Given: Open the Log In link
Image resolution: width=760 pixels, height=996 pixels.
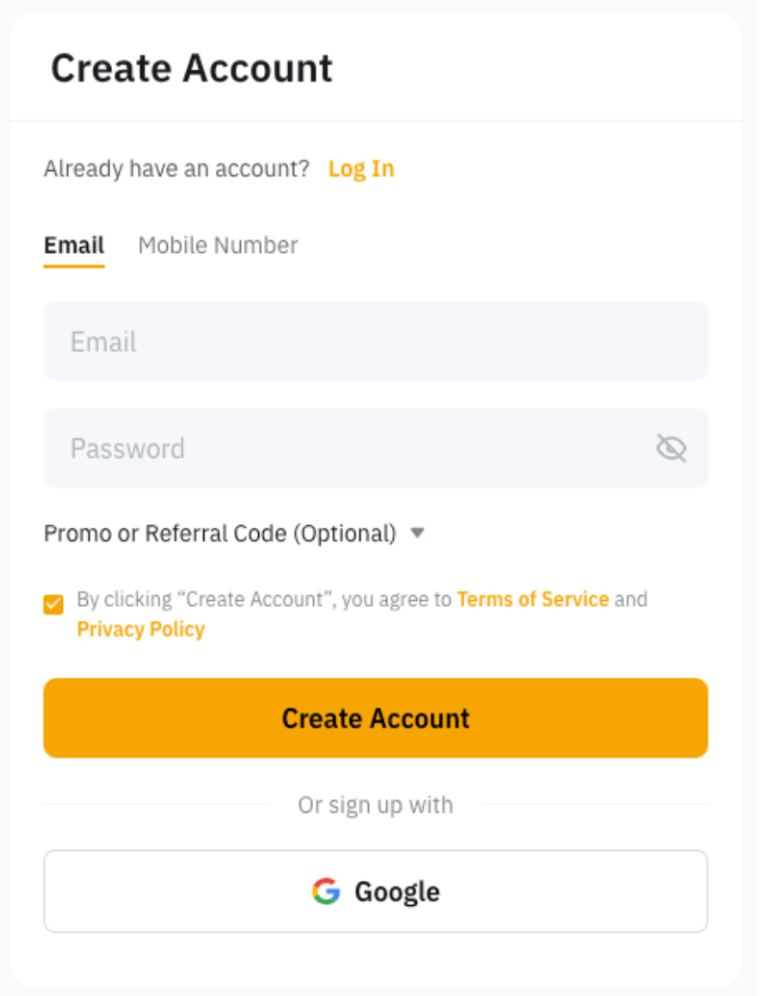Looking at the screenshot, I should pos(361,169).
